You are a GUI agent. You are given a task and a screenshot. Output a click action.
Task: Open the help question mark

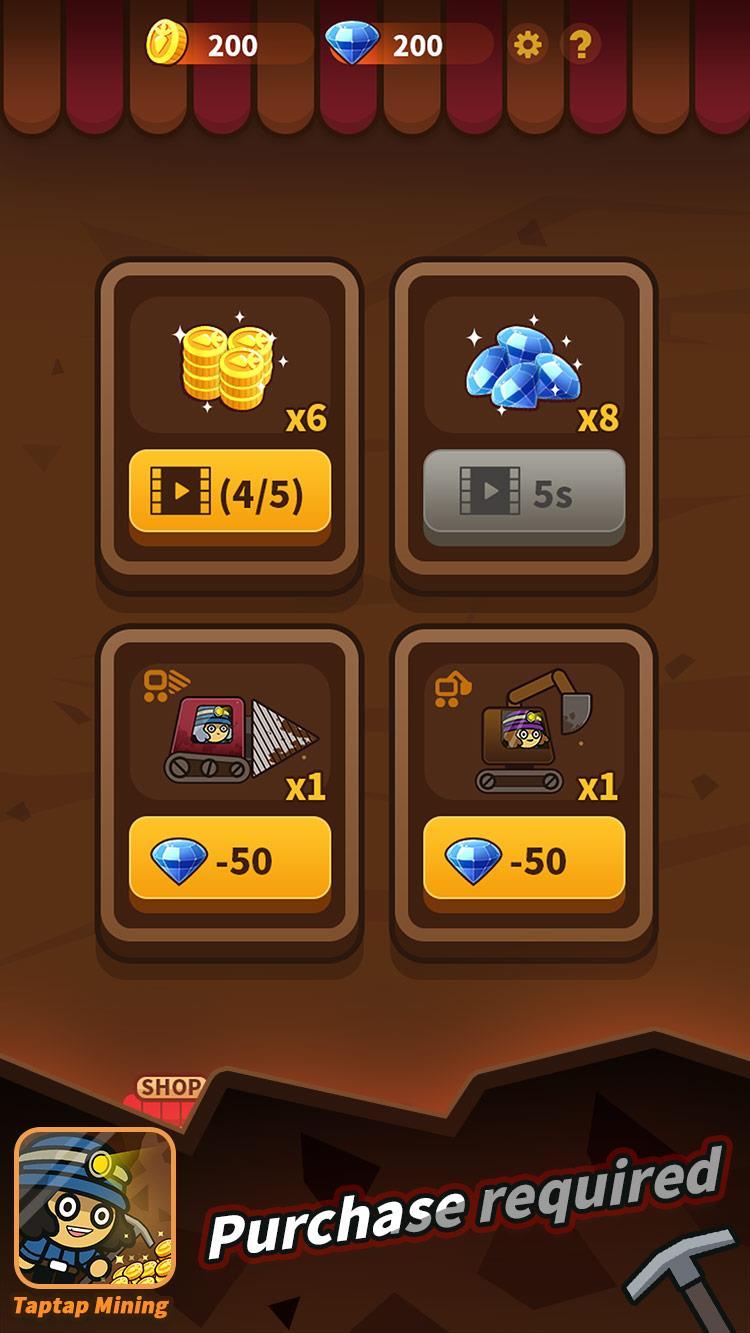[580, 45]
